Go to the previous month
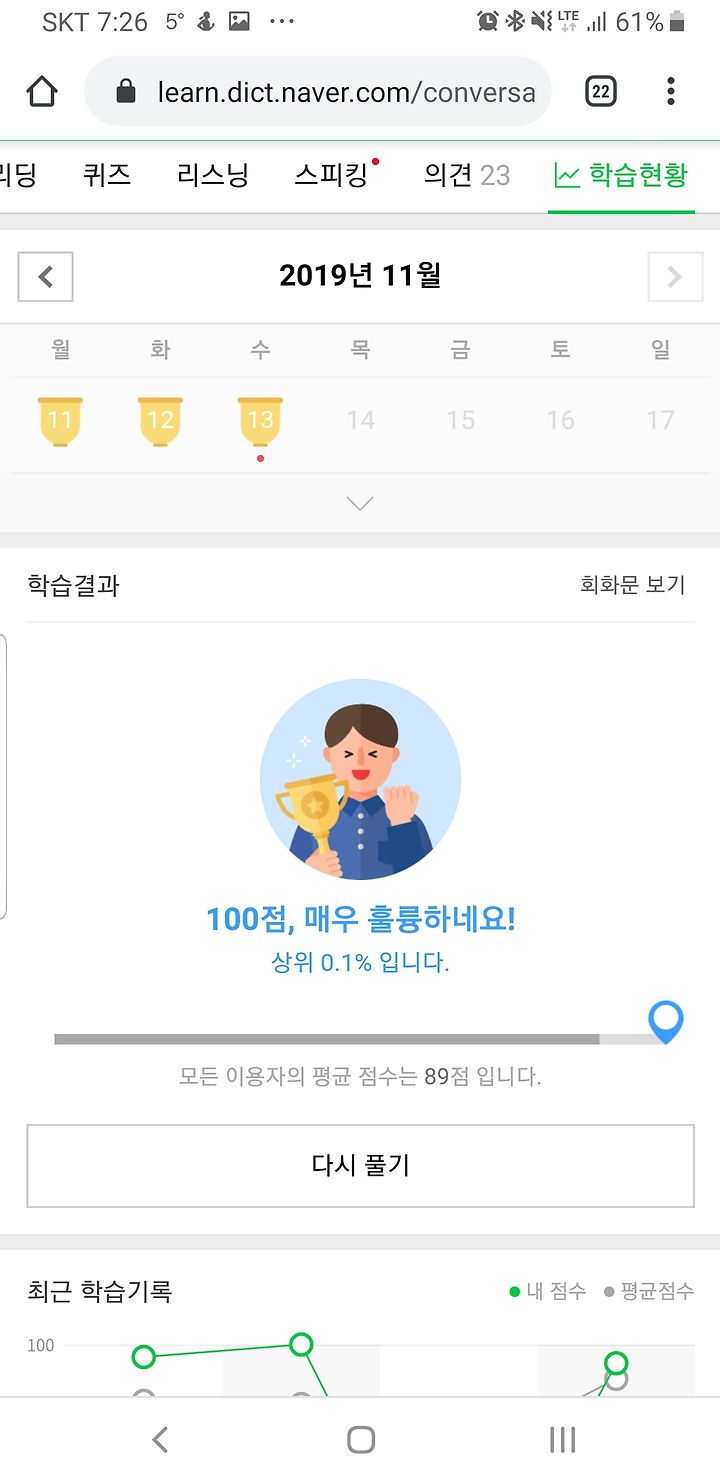The height and width of the screenshot is (1480, 720). coord(45,276)
